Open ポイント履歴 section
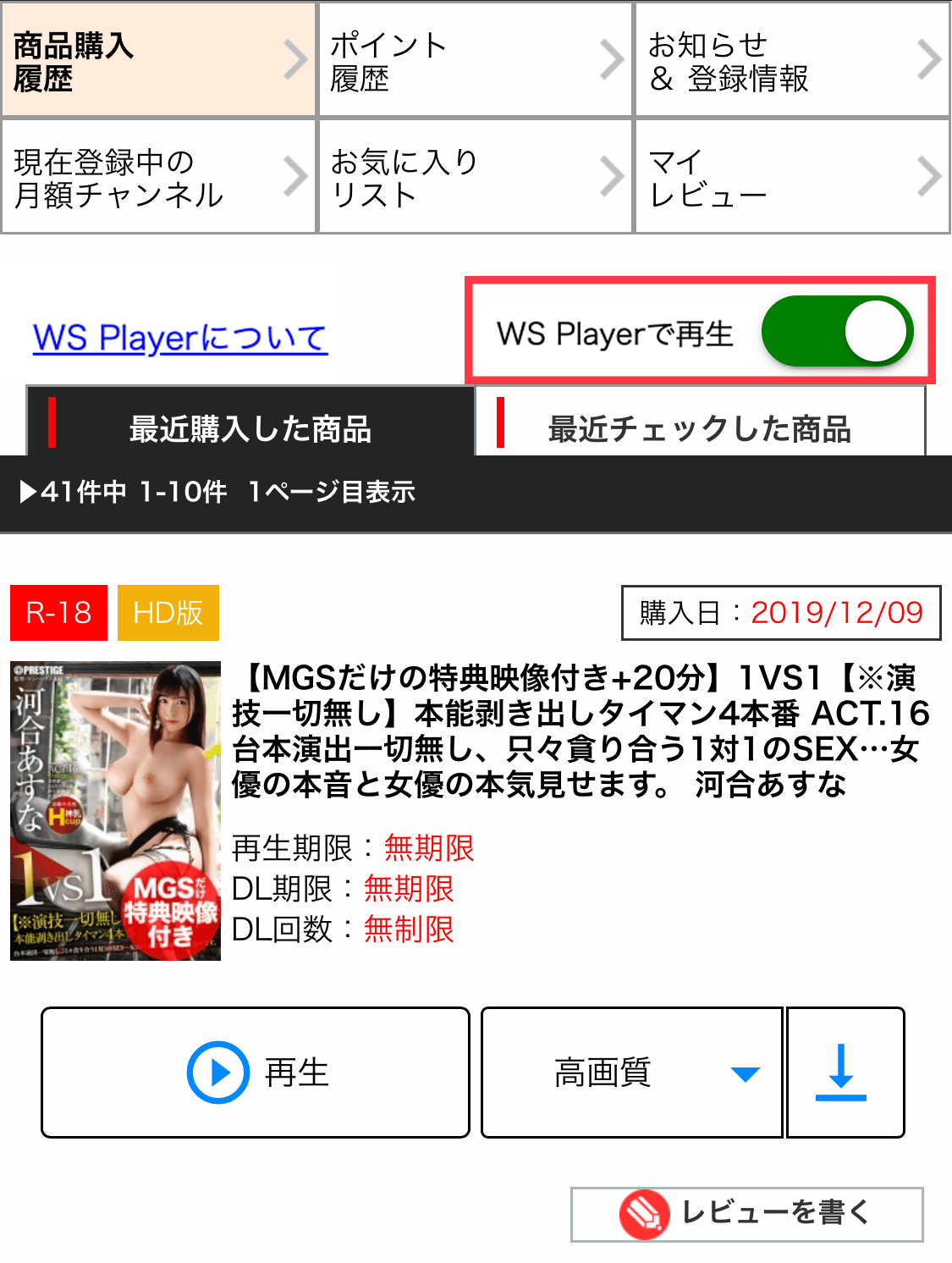Viewport: 952px width, 1263px height. [475, 60]
